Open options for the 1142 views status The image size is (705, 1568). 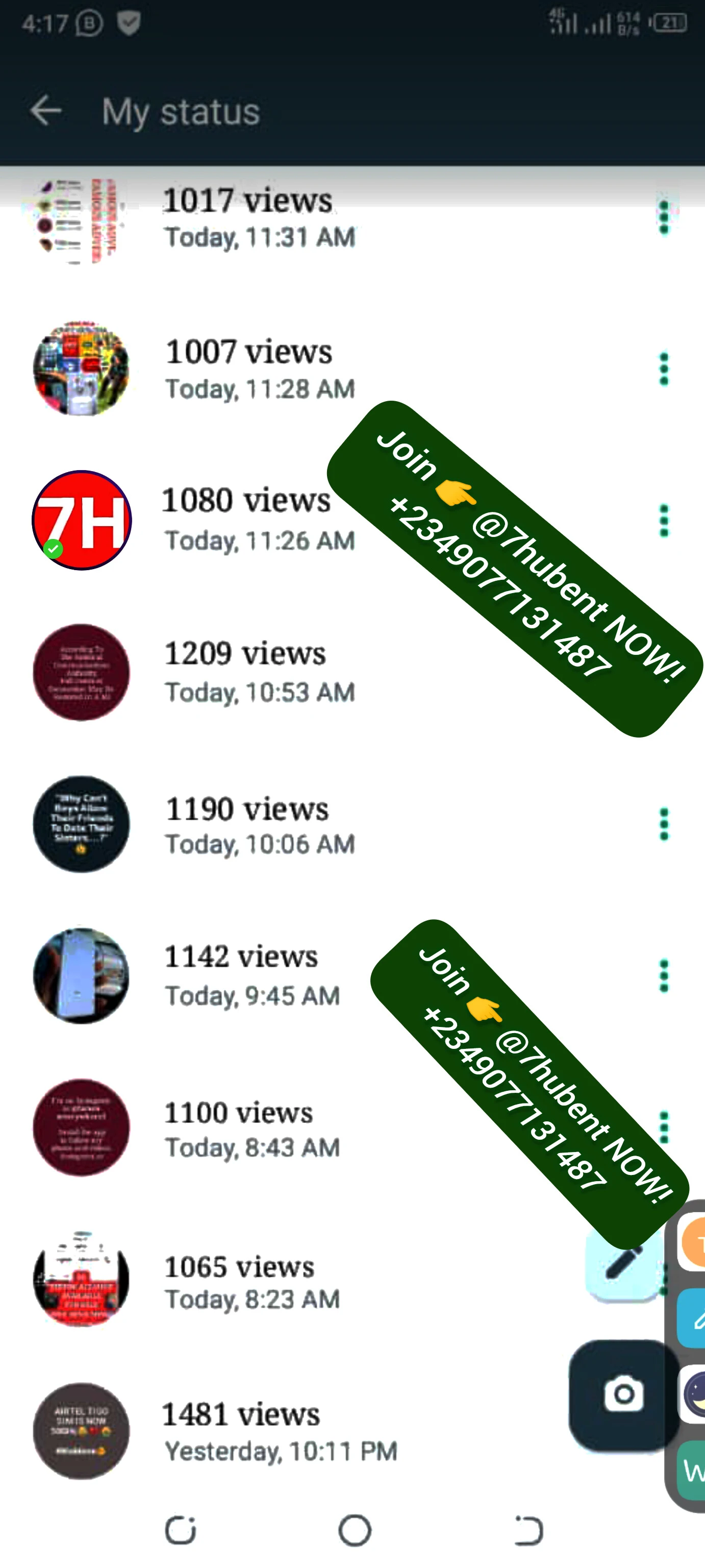click(x=664, y=976)
